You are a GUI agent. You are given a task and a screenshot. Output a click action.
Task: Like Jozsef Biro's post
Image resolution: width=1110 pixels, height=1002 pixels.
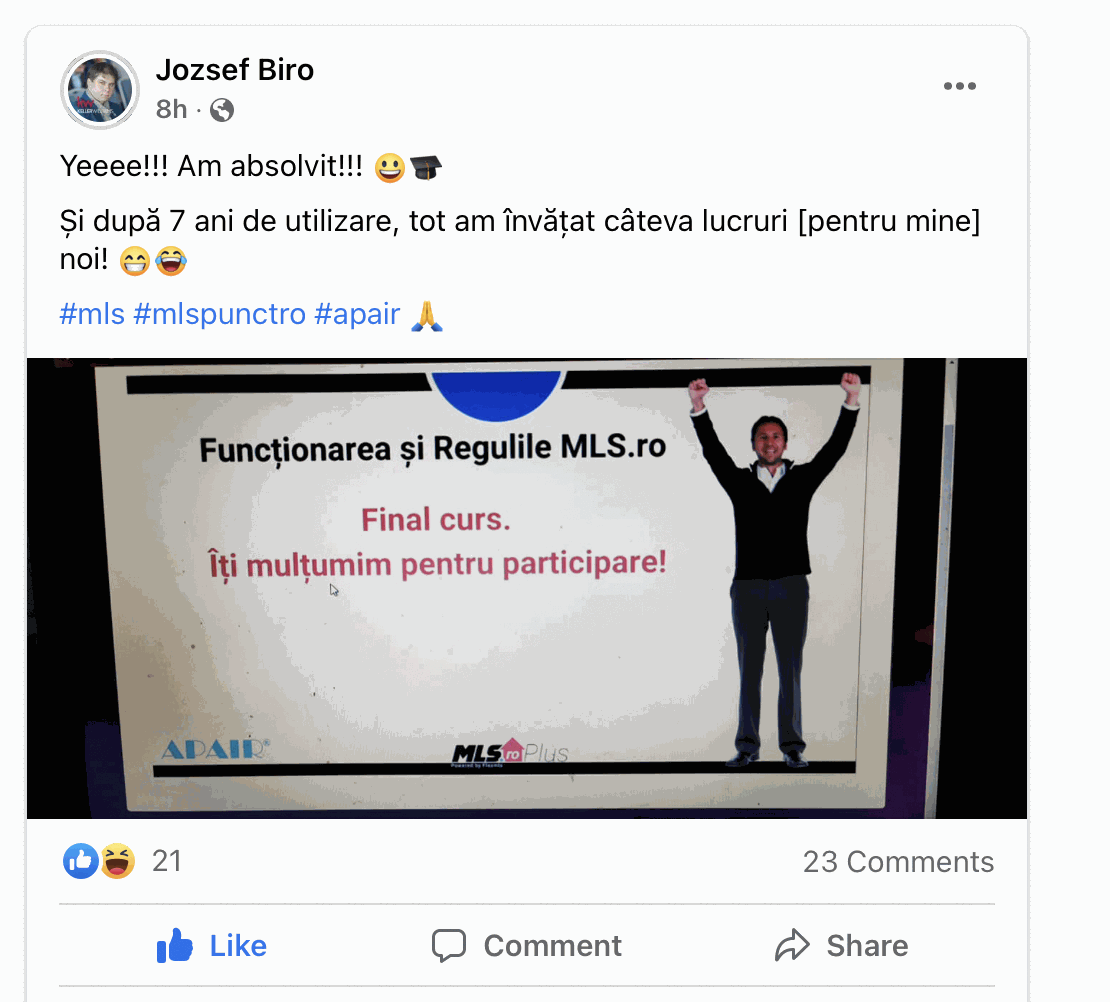[212, 946]
